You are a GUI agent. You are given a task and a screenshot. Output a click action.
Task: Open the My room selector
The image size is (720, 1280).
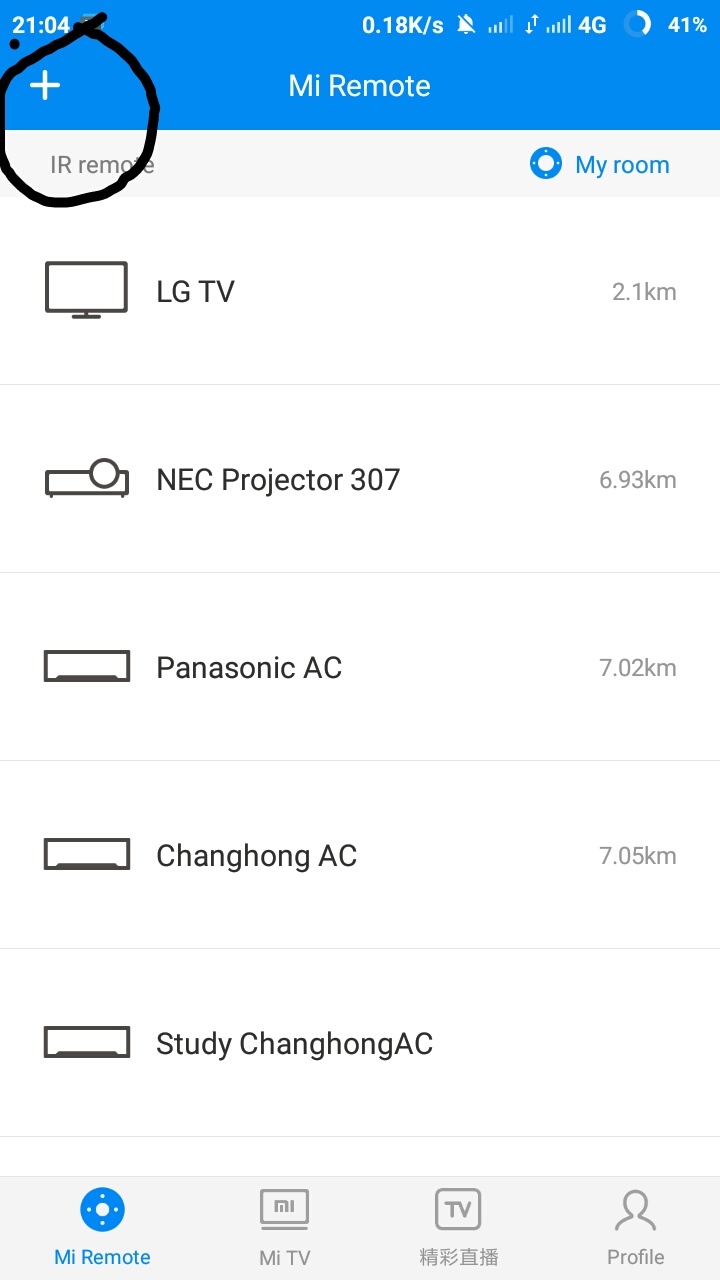click(600, 164)
